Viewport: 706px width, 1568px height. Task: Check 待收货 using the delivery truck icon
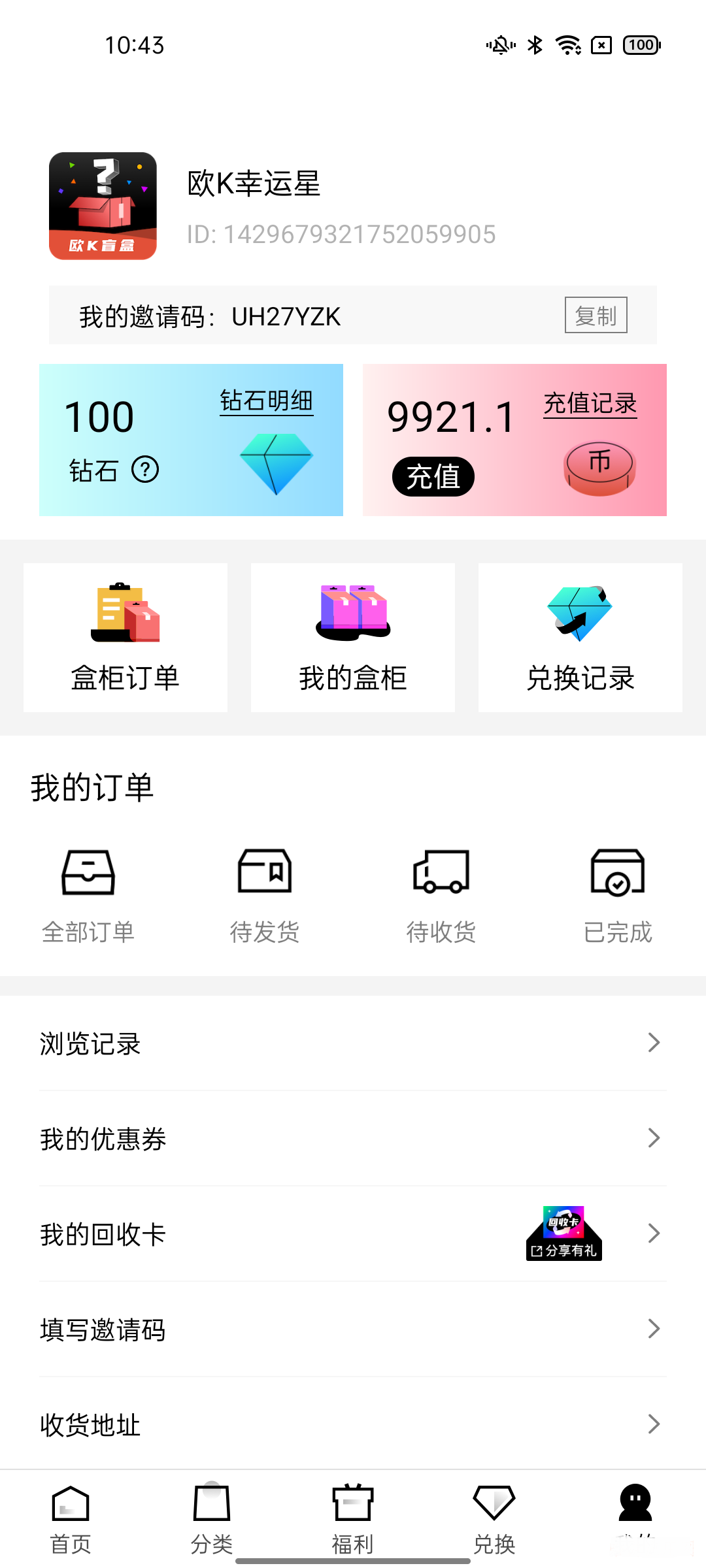(x=441, y=872)
